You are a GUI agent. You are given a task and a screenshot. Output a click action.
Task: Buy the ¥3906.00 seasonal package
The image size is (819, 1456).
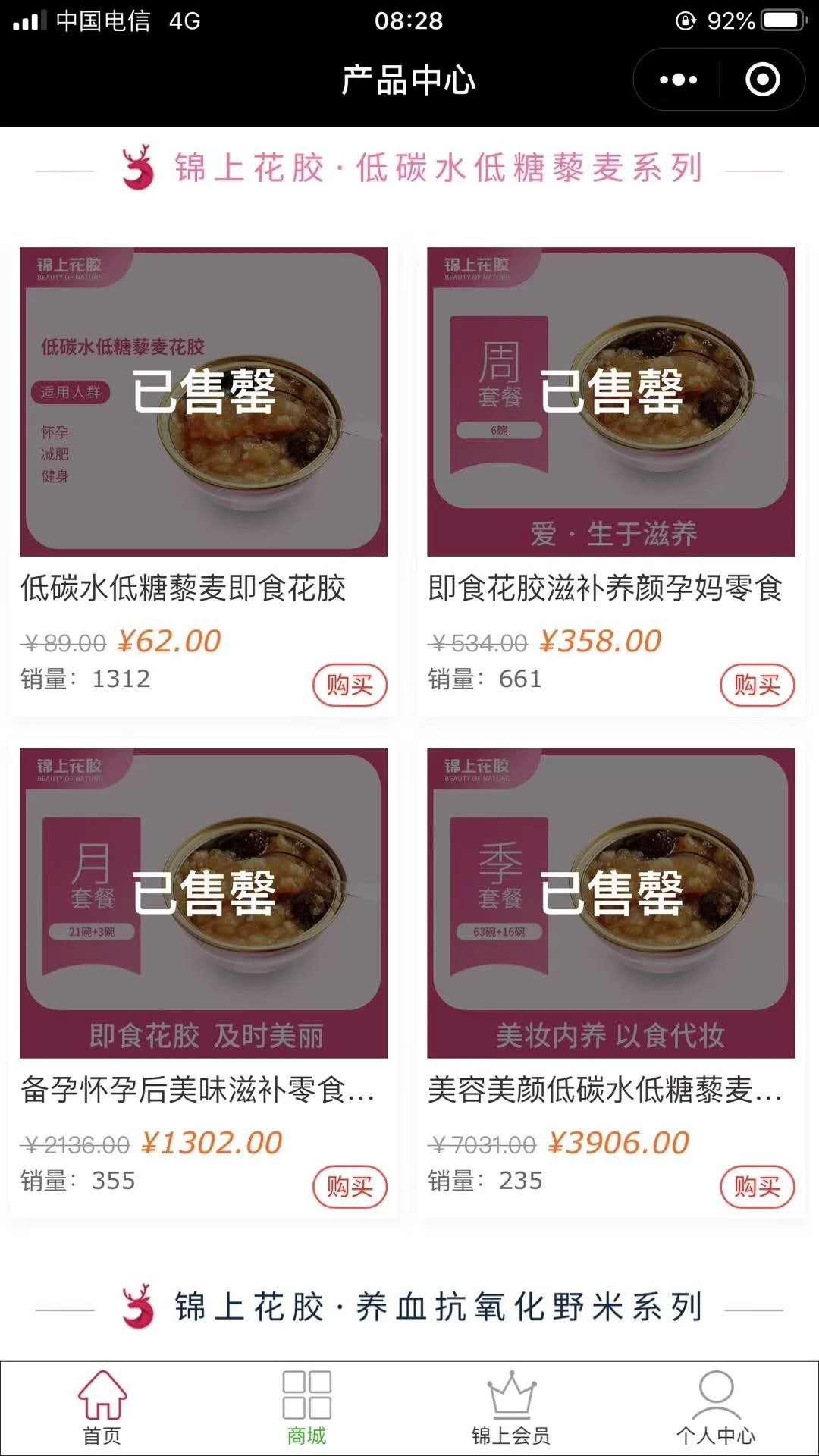(x=757, y=1187)
